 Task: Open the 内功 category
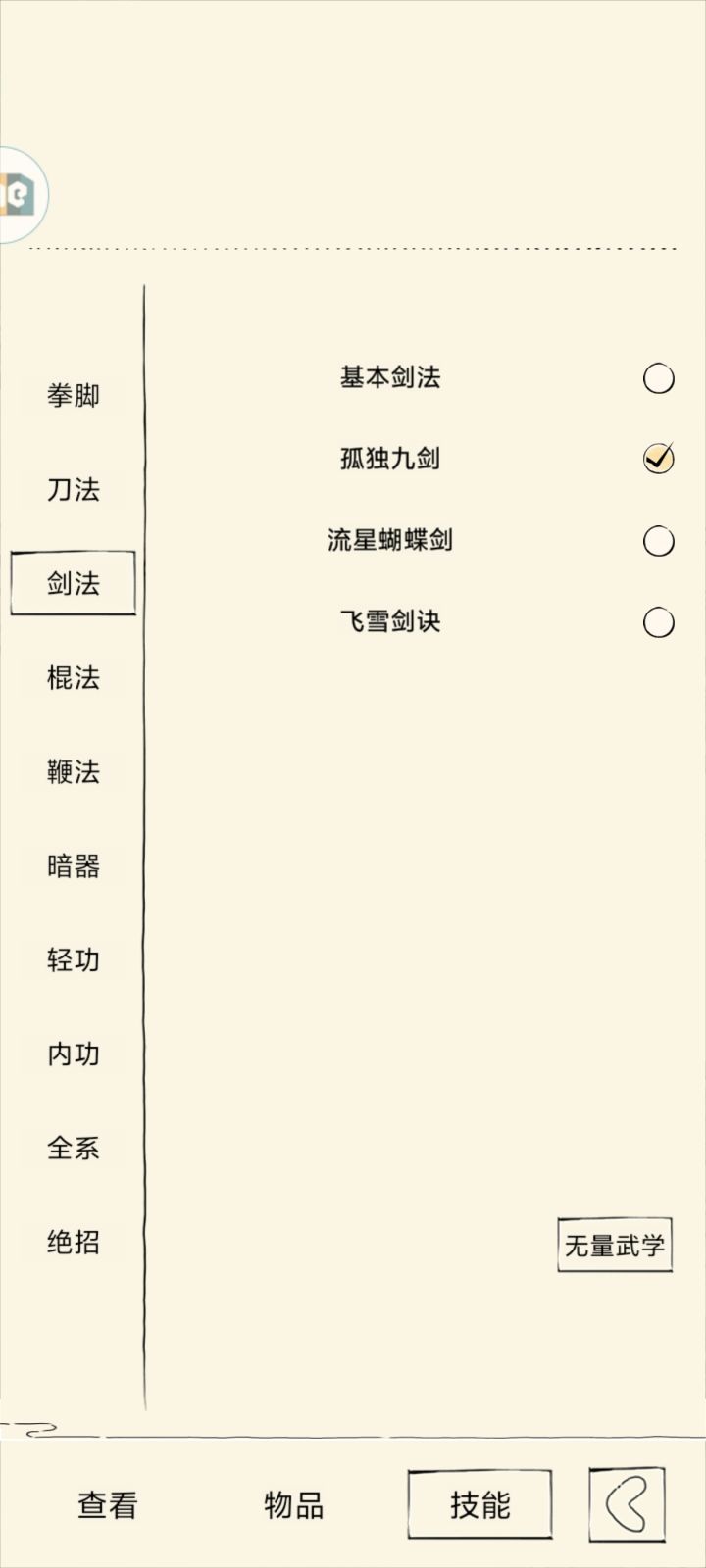click(x=74, y=1055)
